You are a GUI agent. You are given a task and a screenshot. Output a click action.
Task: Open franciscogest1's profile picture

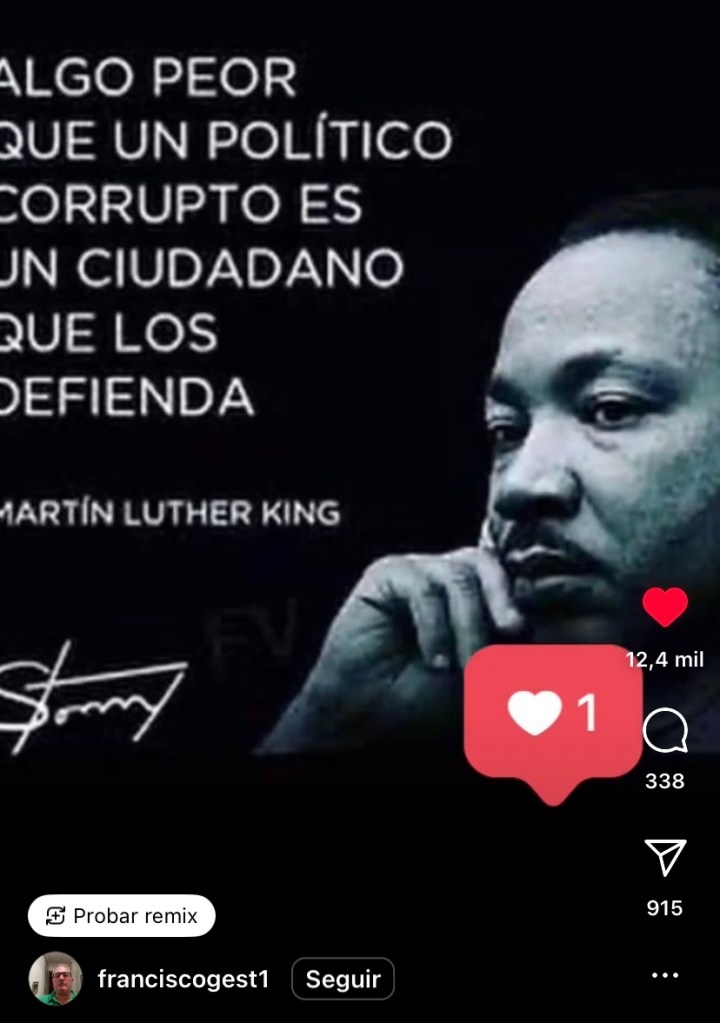55,978
